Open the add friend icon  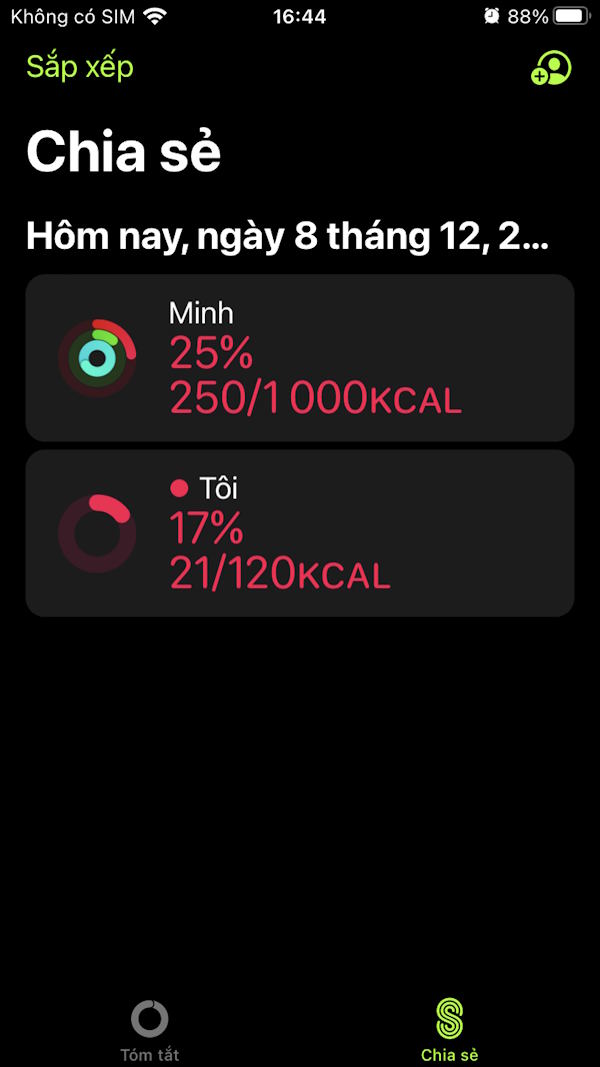(550, 68)
